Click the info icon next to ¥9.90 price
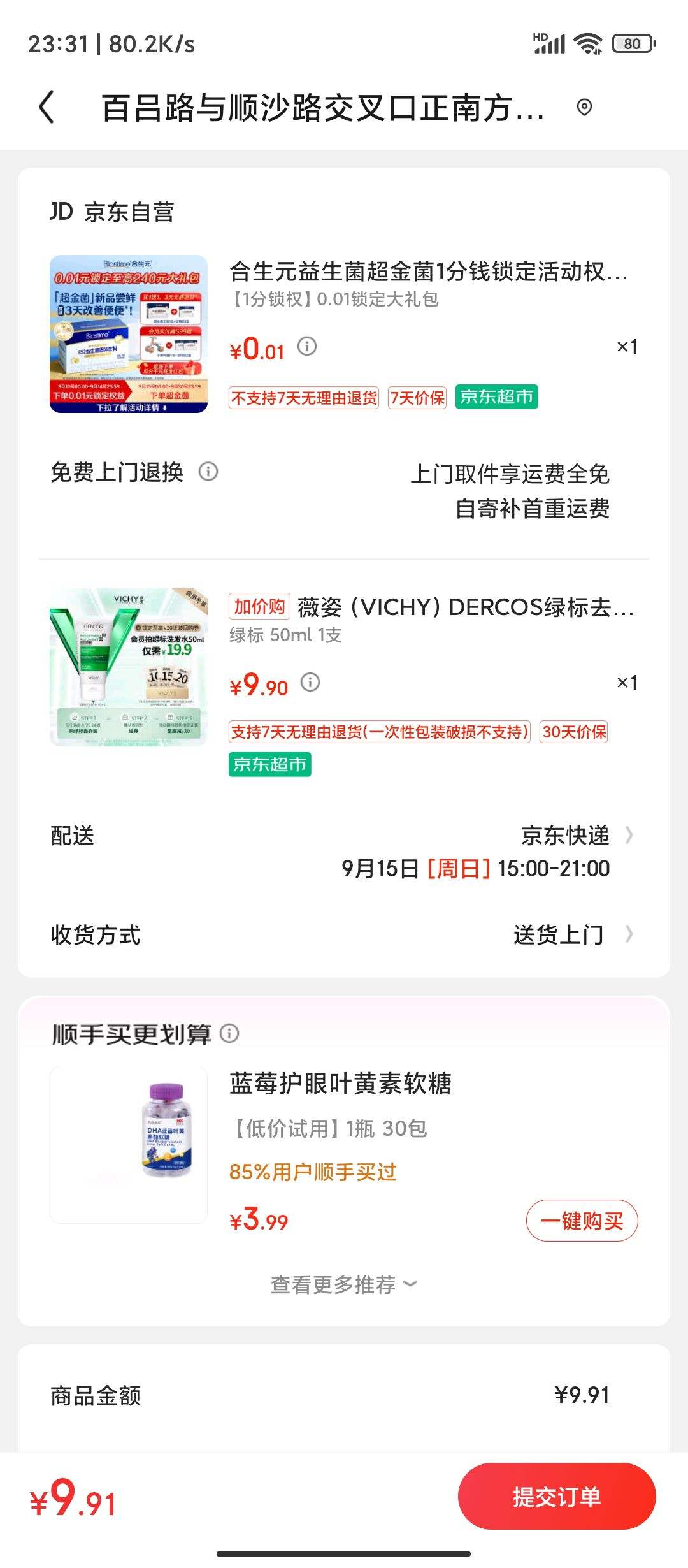This screenshot has width=688, height=1568. pyautogui.click(x=310, y=682)
